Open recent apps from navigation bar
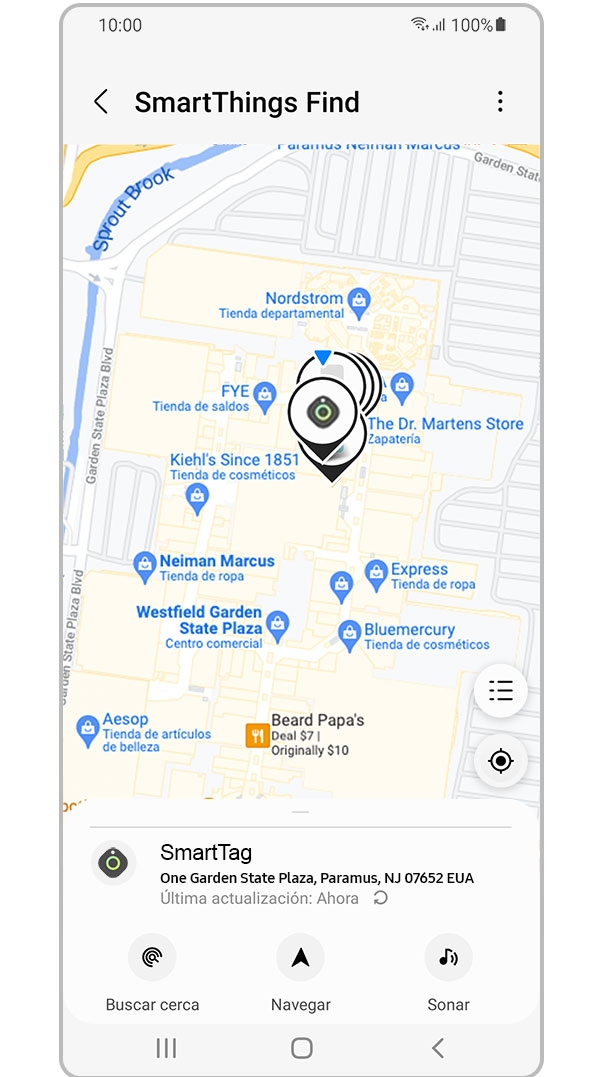This screenshot has width=600, height=1077. 166,1048
